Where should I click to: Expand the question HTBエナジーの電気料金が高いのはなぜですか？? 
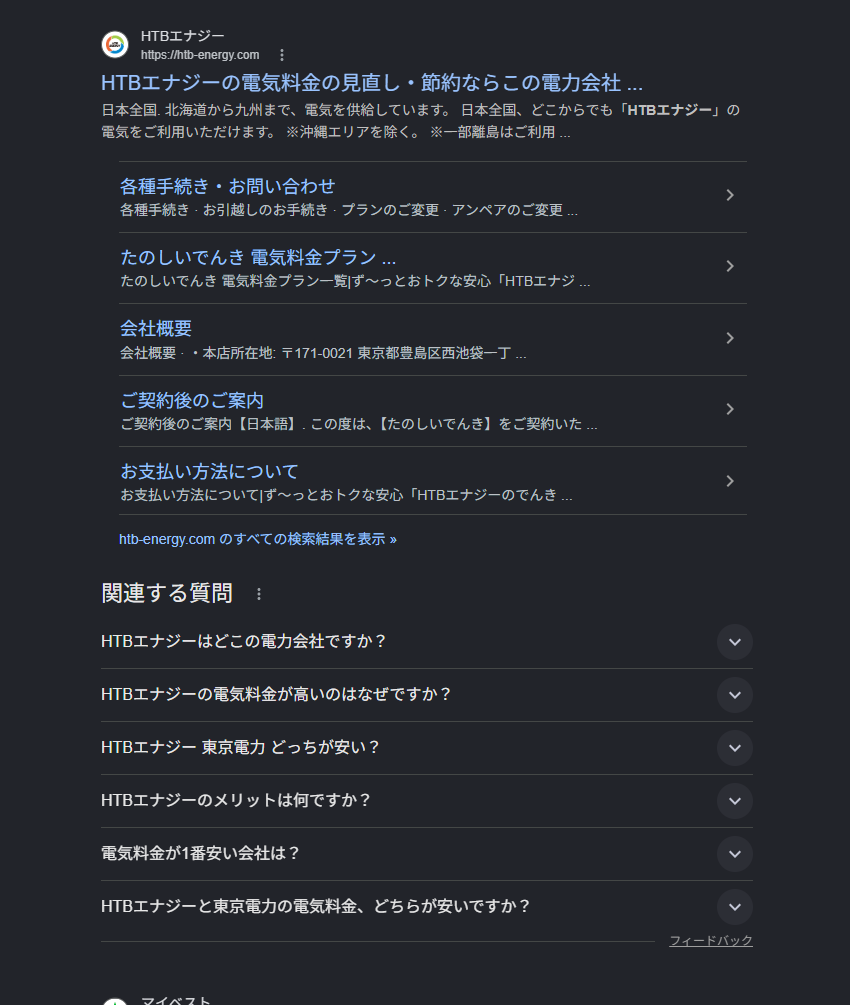click(x=734, y=695)
